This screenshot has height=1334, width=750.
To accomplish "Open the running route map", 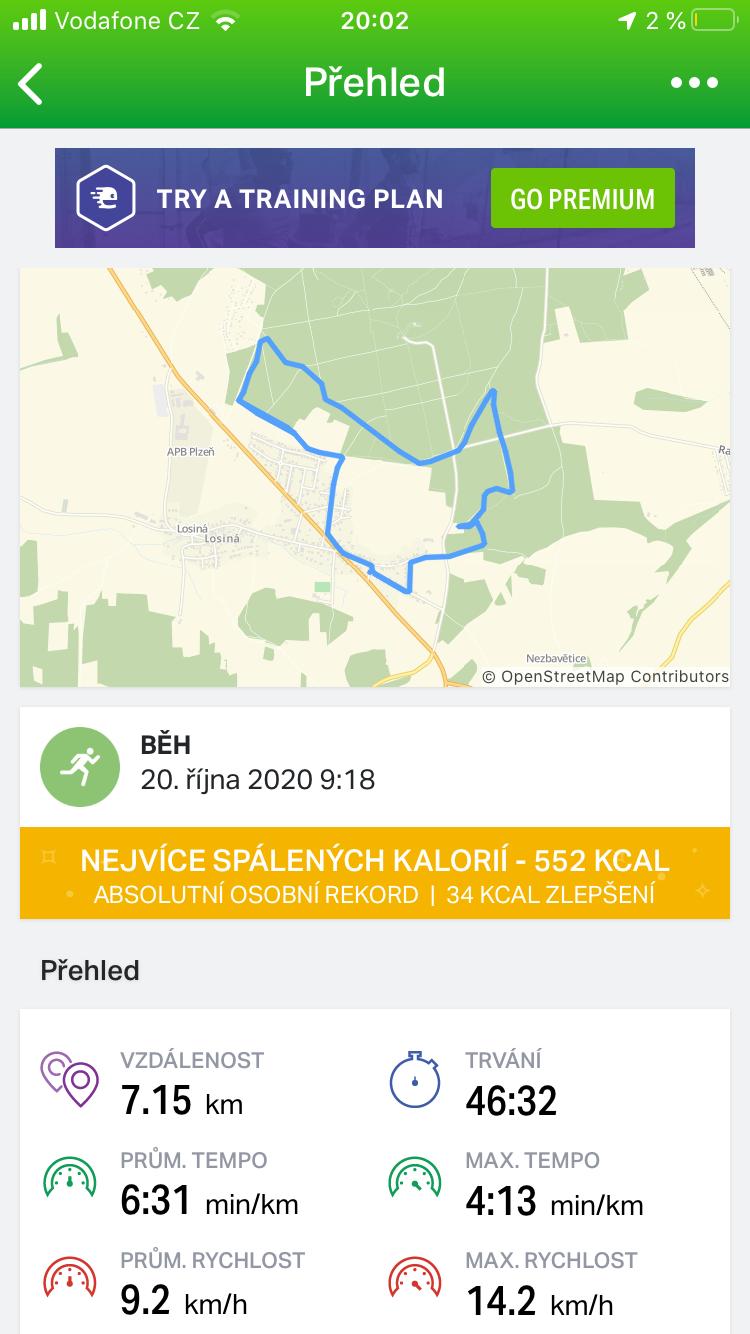I will point(375,477).
